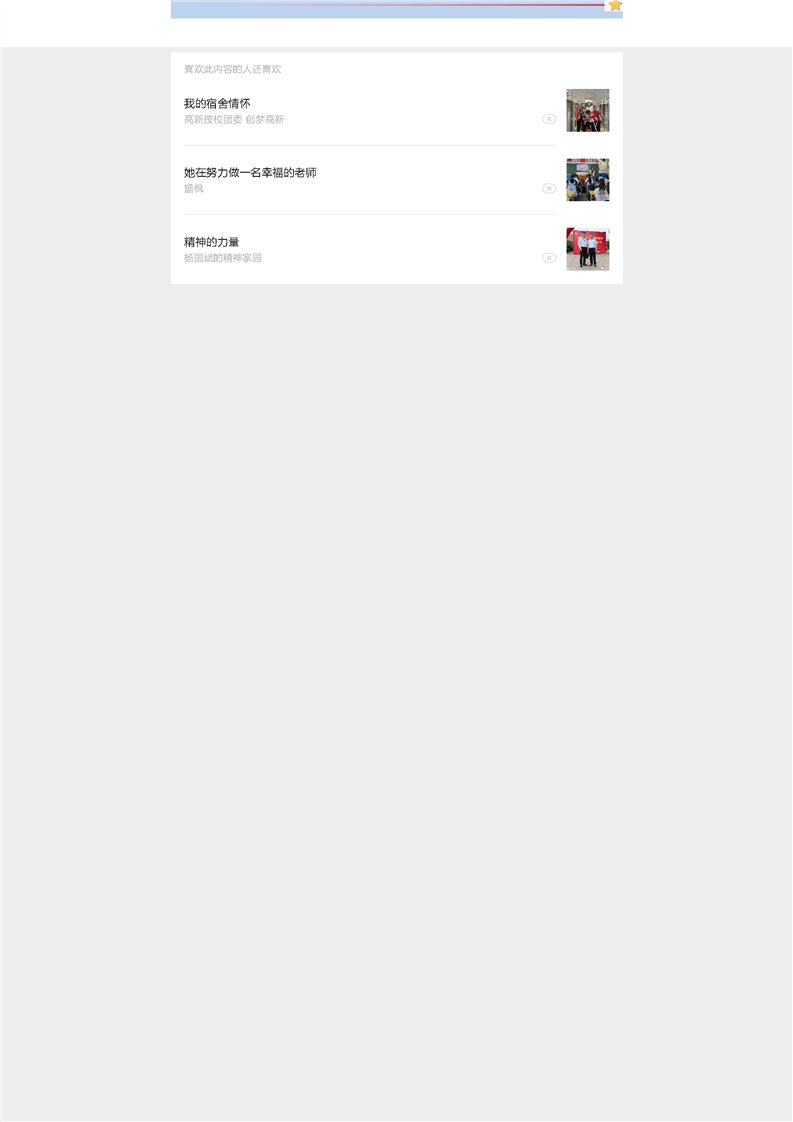Dismiss the 她在努力做一名幸福的老师 recommendation
Screen dimensions: 793x1122
pyautogui.click(x=549, y=188)
